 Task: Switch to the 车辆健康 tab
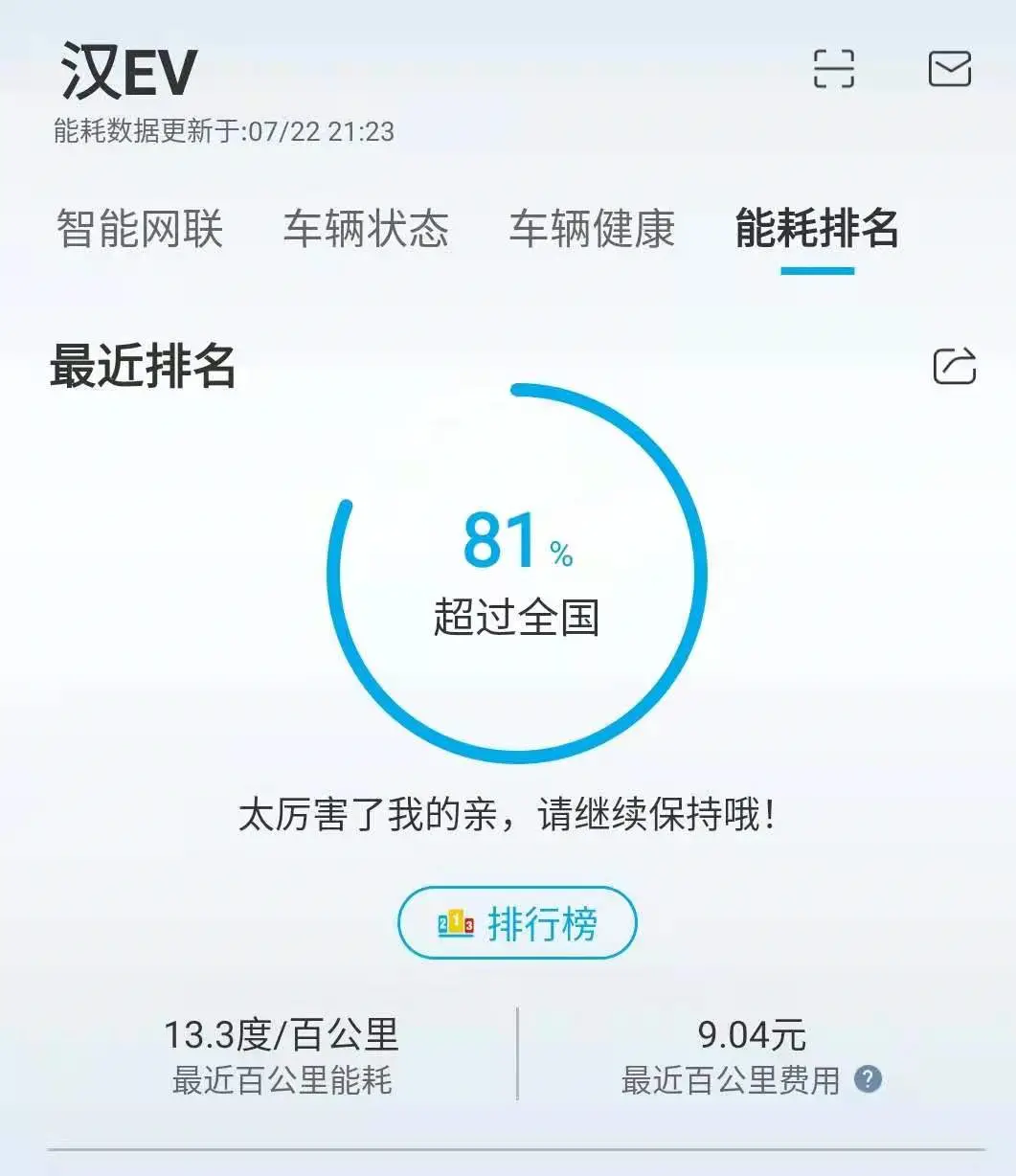tap(592, 230)
